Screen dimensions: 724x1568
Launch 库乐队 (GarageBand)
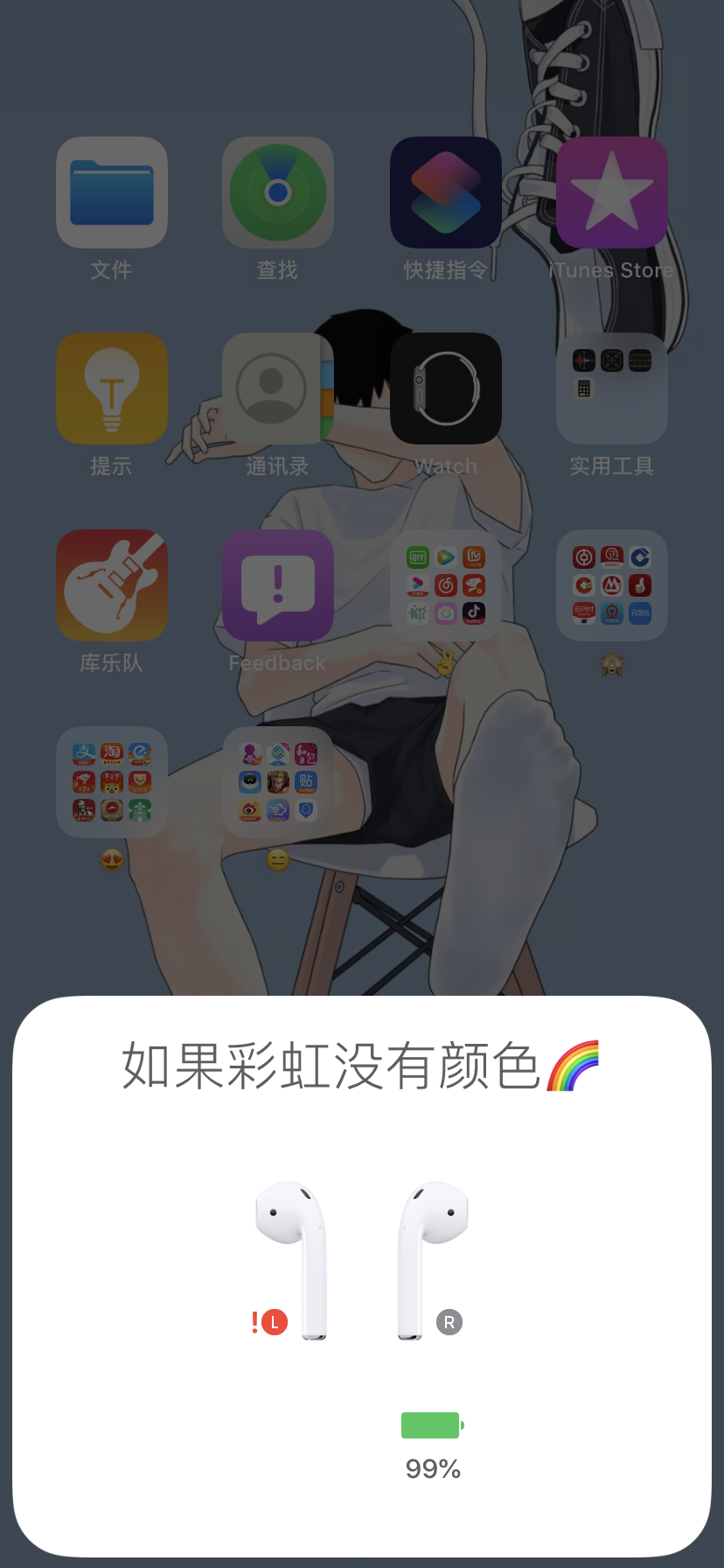pos(112,584)
